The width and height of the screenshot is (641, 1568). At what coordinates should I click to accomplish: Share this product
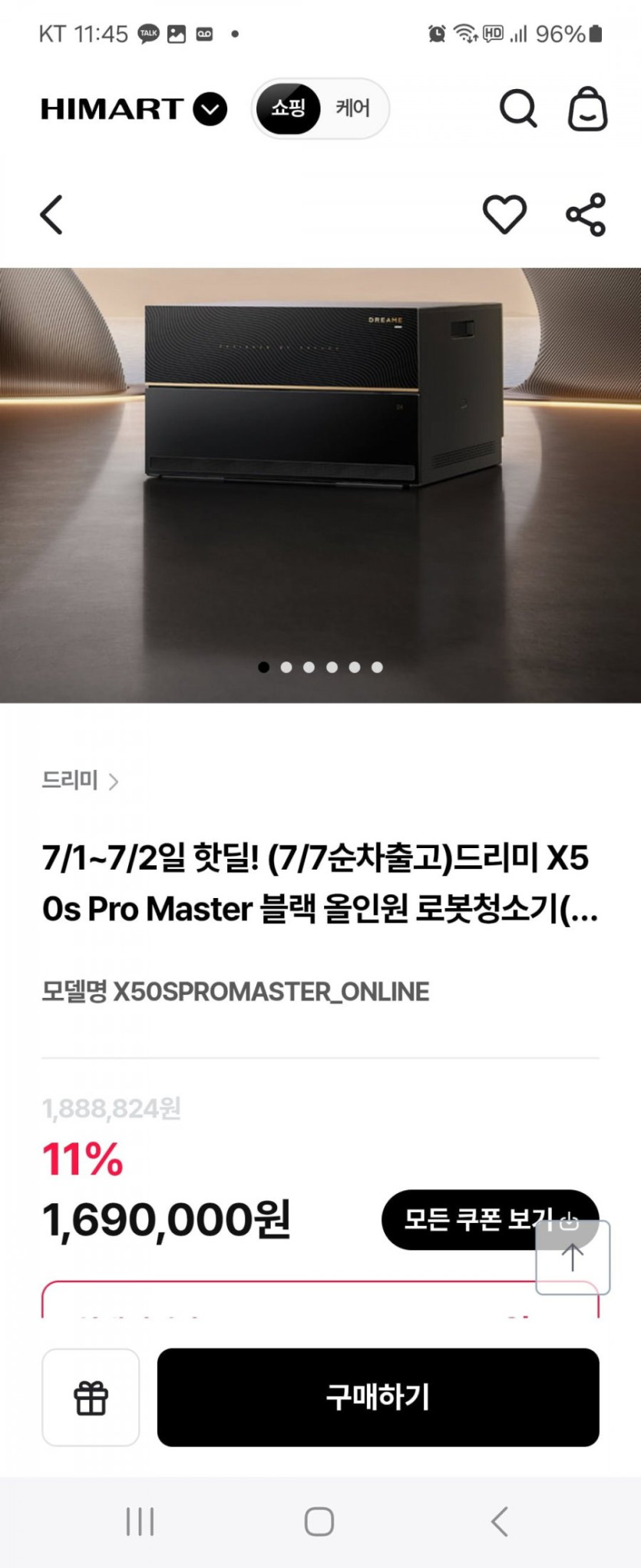(586, 214)
